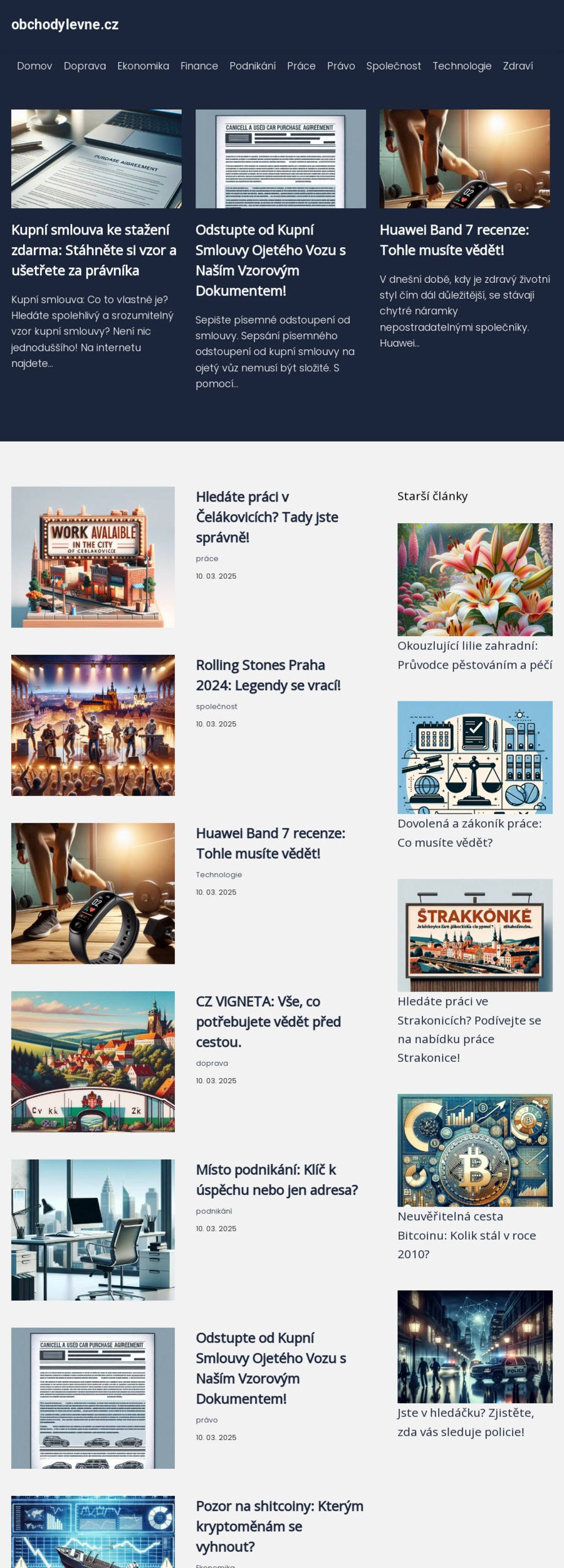Open older article Okouzlující lilie zahradní

(474, 655)
